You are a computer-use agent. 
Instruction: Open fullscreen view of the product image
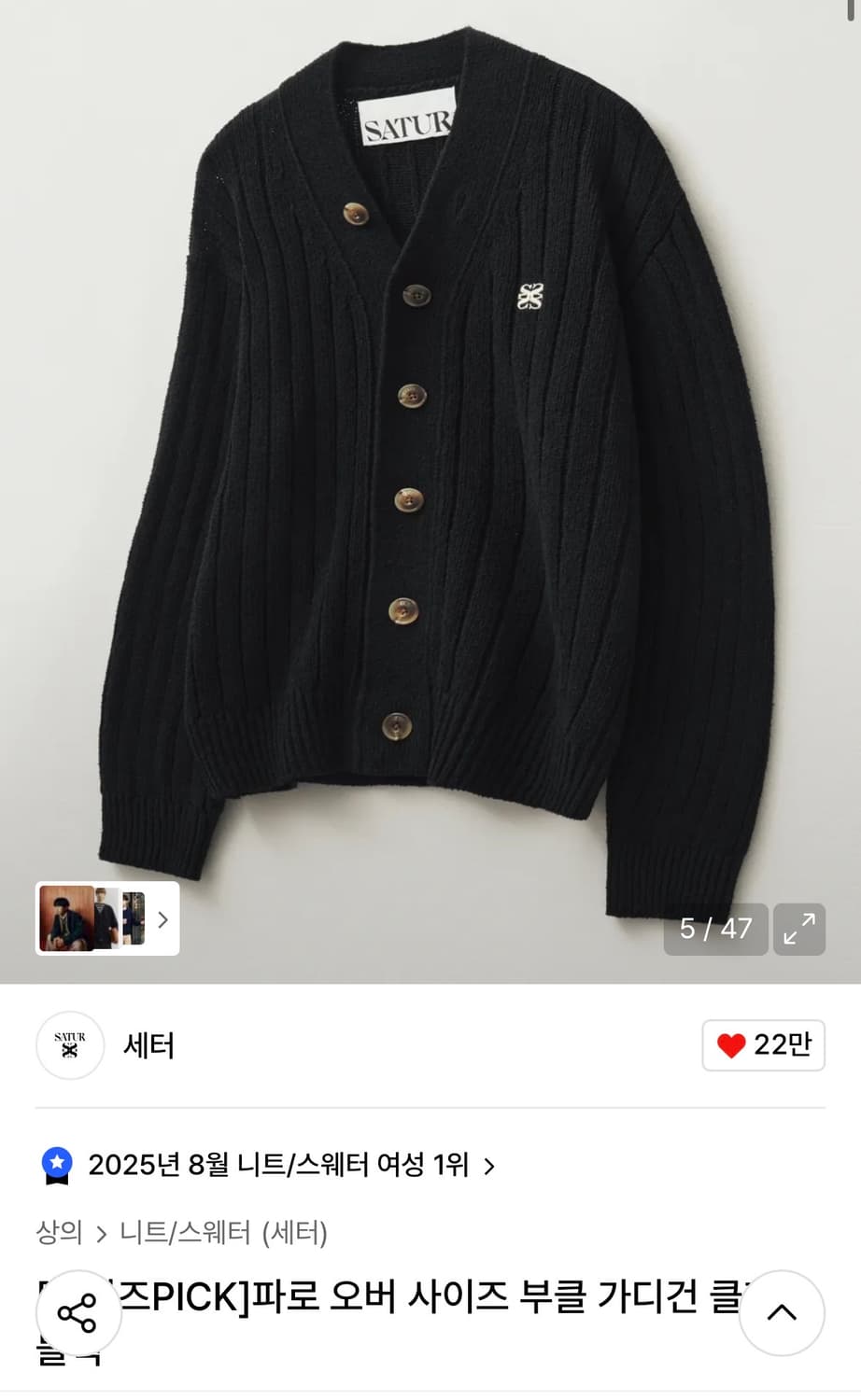799,930
